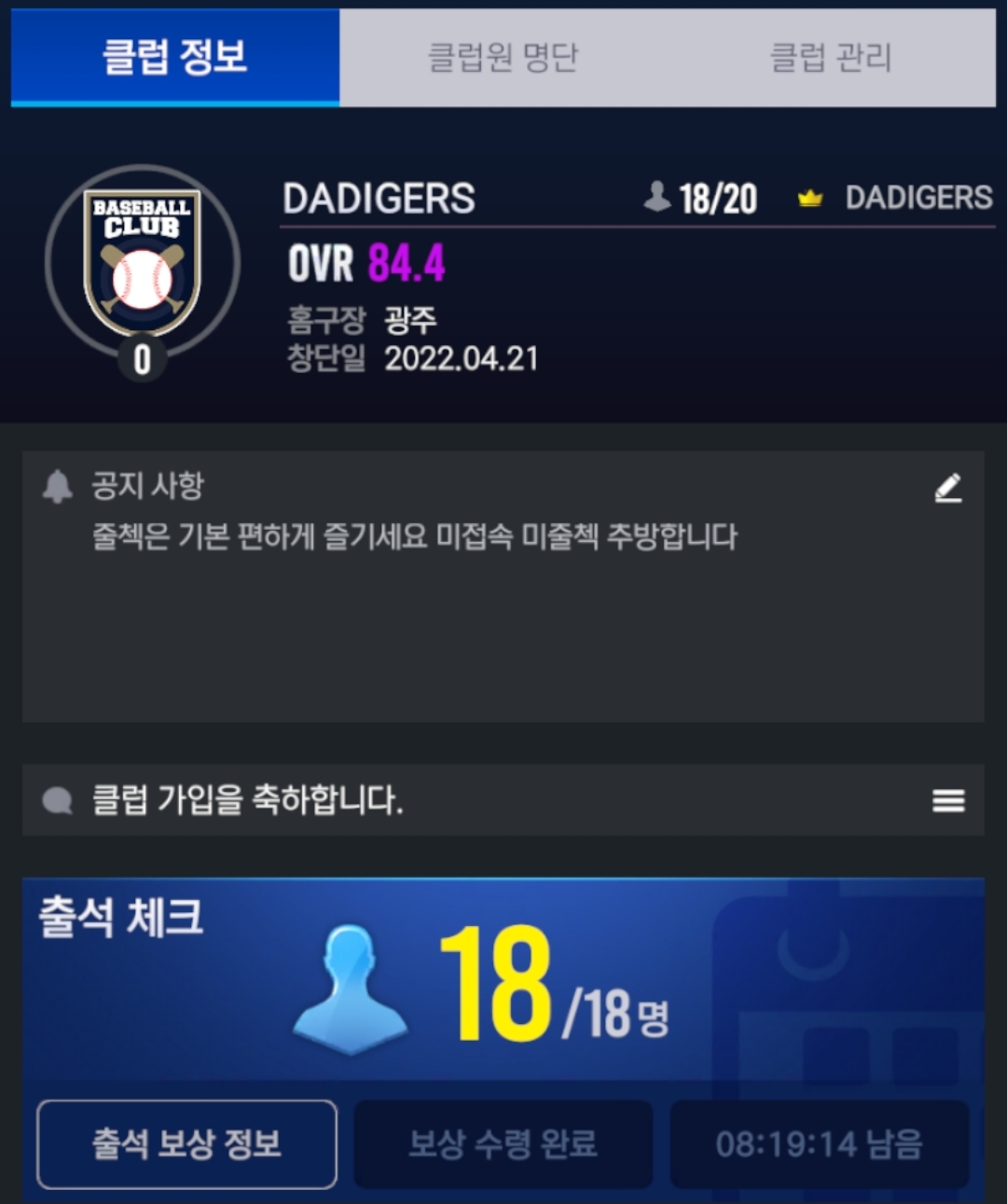Open 출석 보상 정보 button
This screenshot has height=1204, width=1007.
(186, 1144)
